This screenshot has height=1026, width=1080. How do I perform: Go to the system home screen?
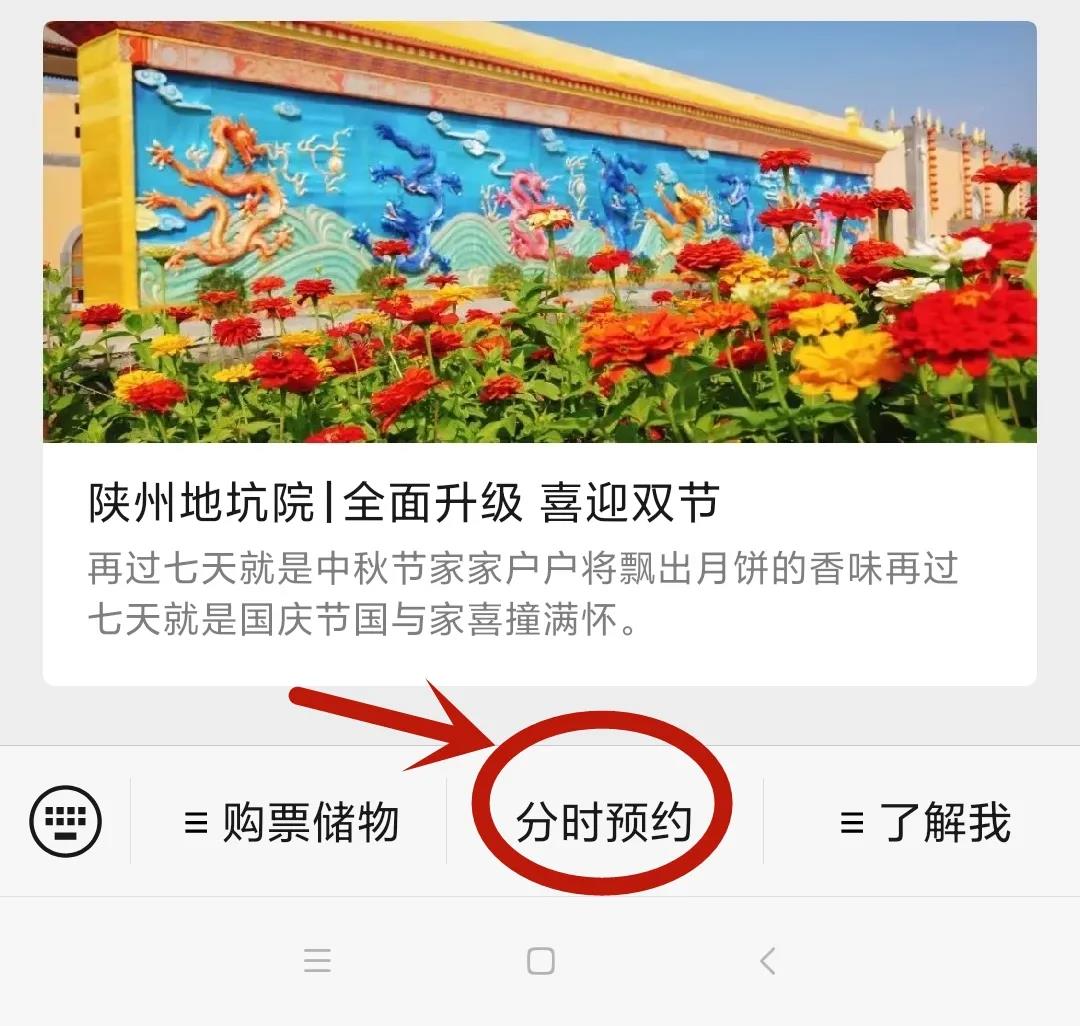(x=540, y=961)
